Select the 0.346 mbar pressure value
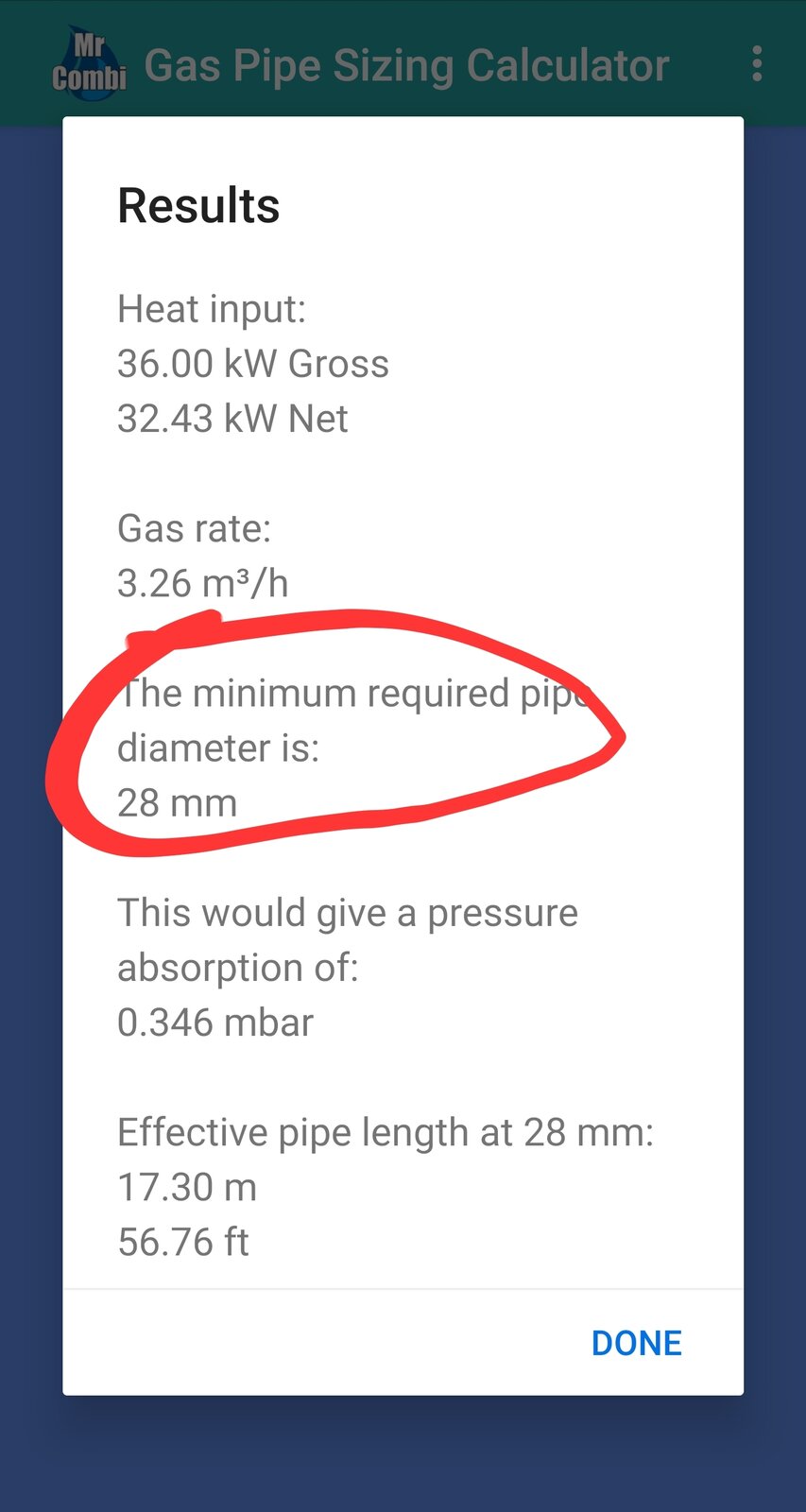The image size is (806, 1512). tap(214, 1022)
